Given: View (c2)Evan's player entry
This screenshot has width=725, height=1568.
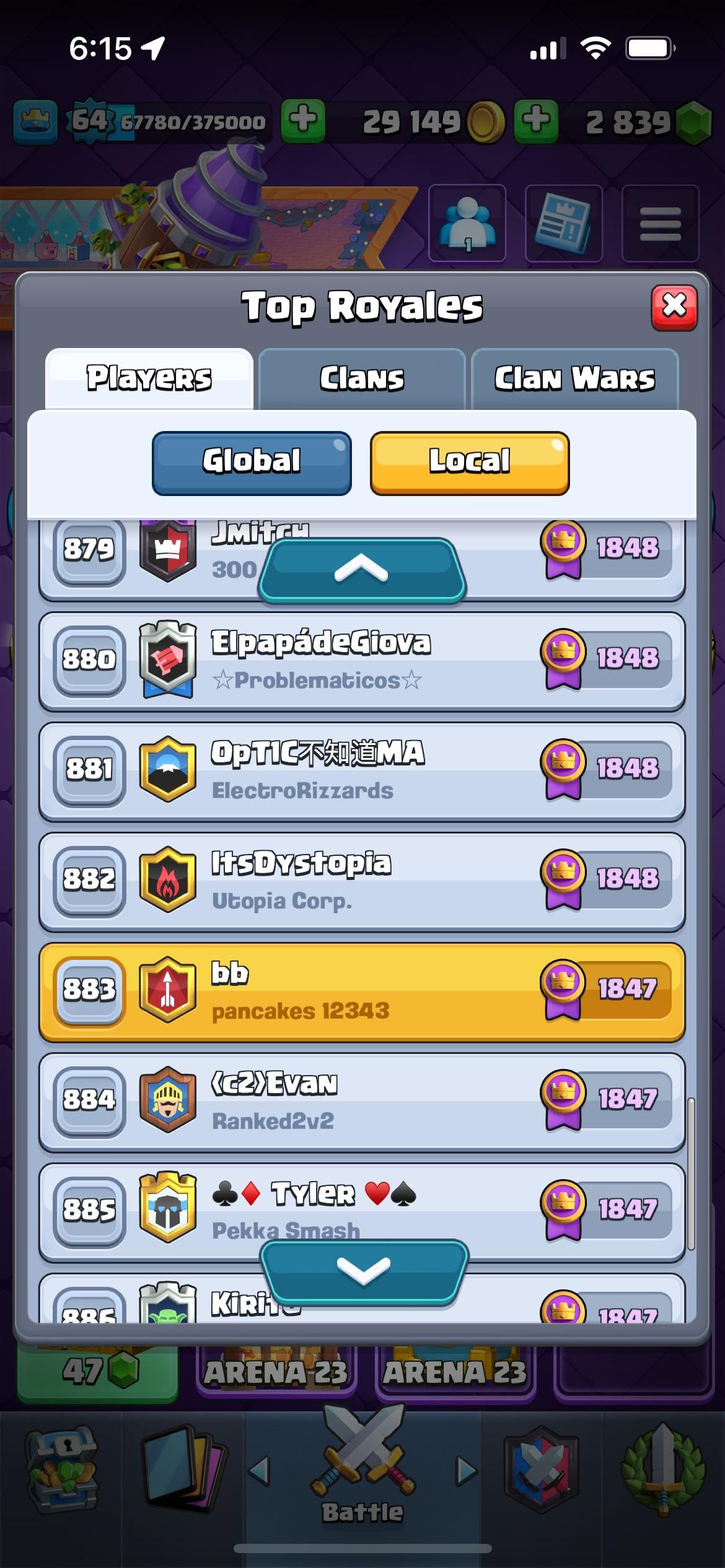Looking at the screenshot, I should [x=362, y=1102].
